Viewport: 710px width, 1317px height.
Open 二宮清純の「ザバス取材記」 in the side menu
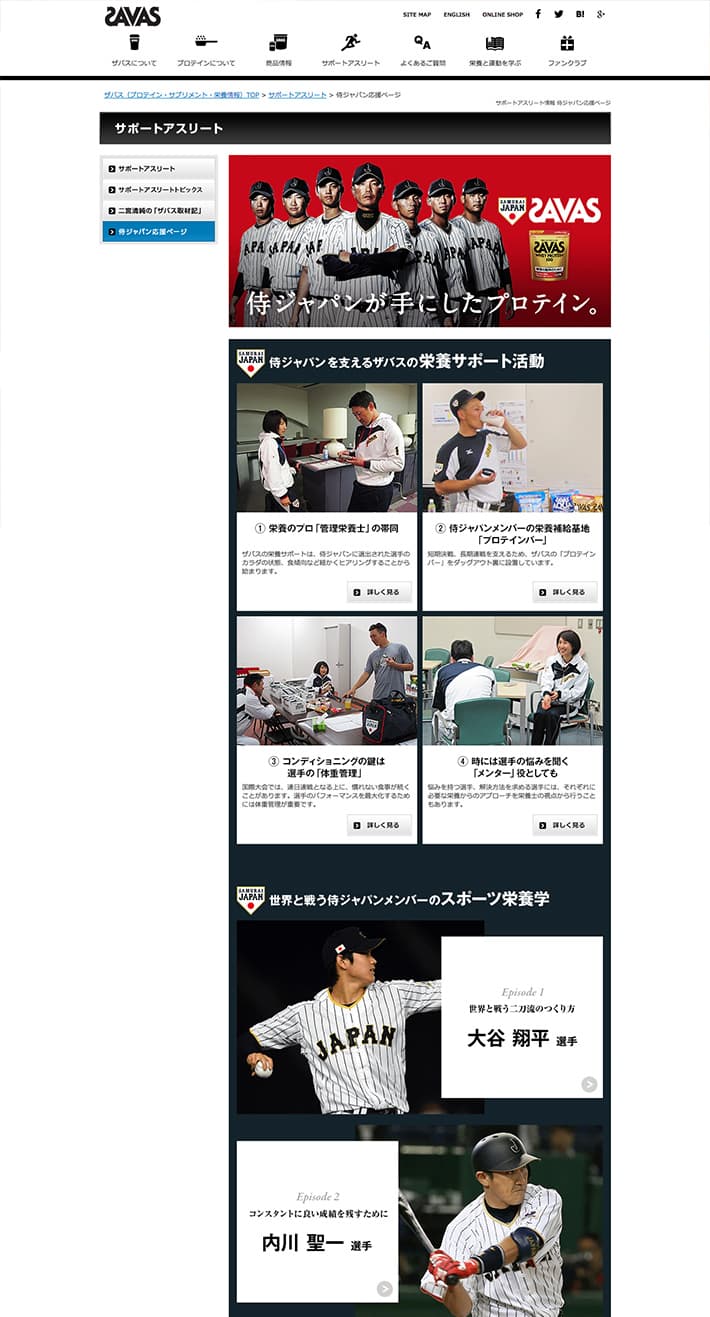[159, 211]
